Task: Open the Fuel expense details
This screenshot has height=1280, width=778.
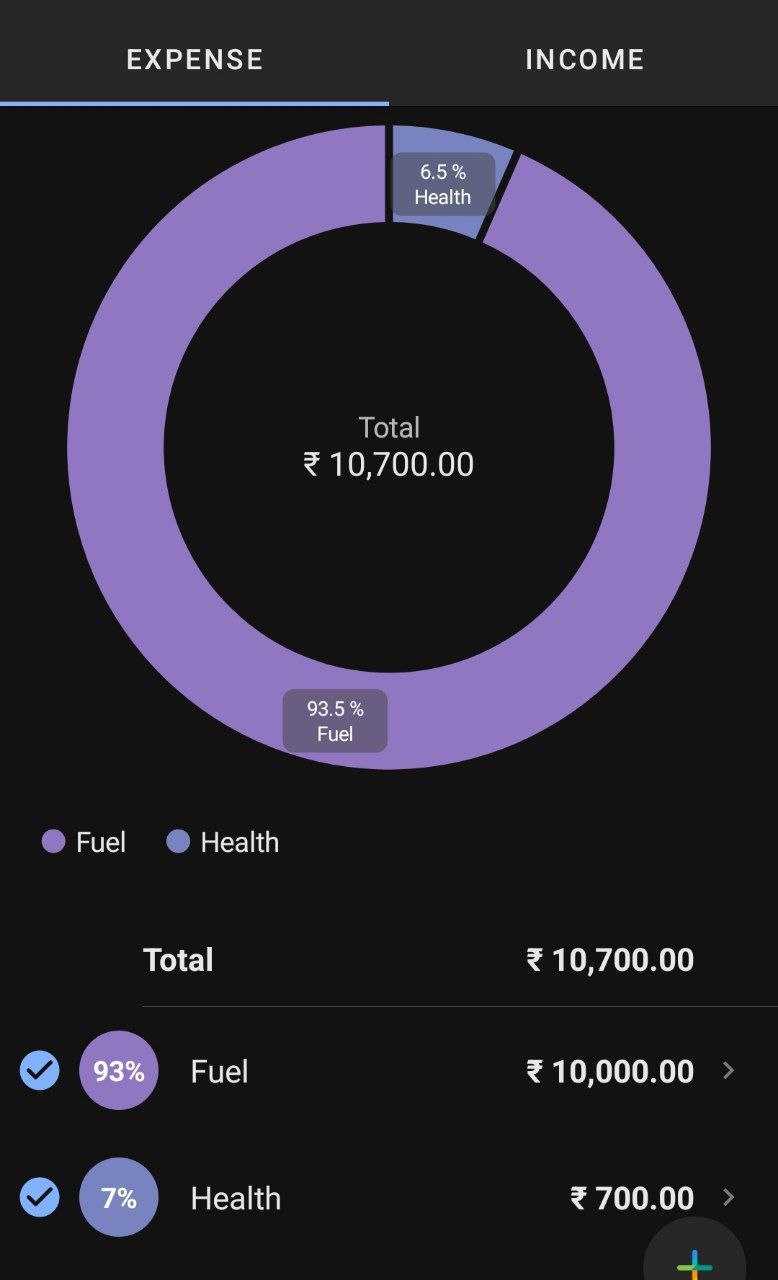Action: tap(728, 1071)
